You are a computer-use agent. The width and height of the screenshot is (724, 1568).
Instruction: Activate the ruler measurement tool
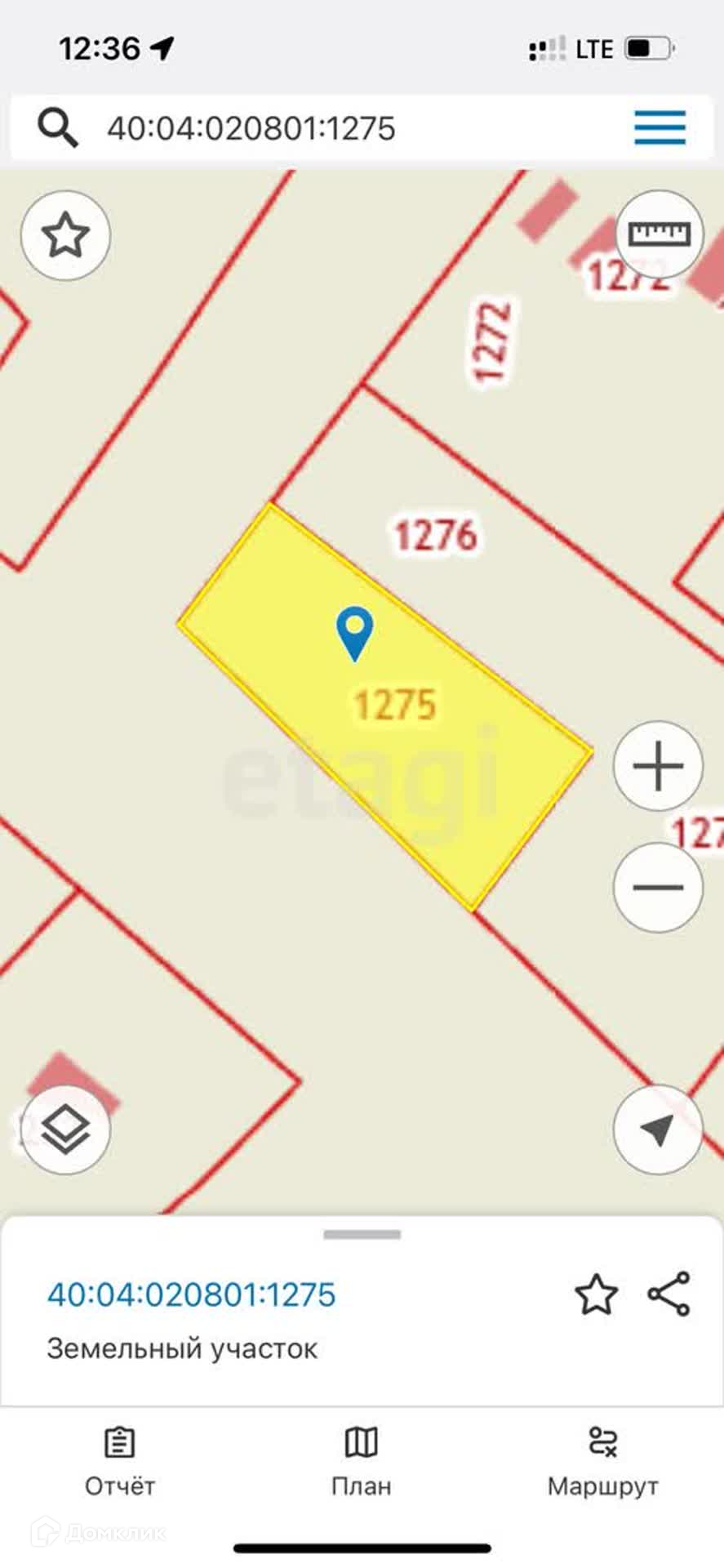click(x=659, y=235)
